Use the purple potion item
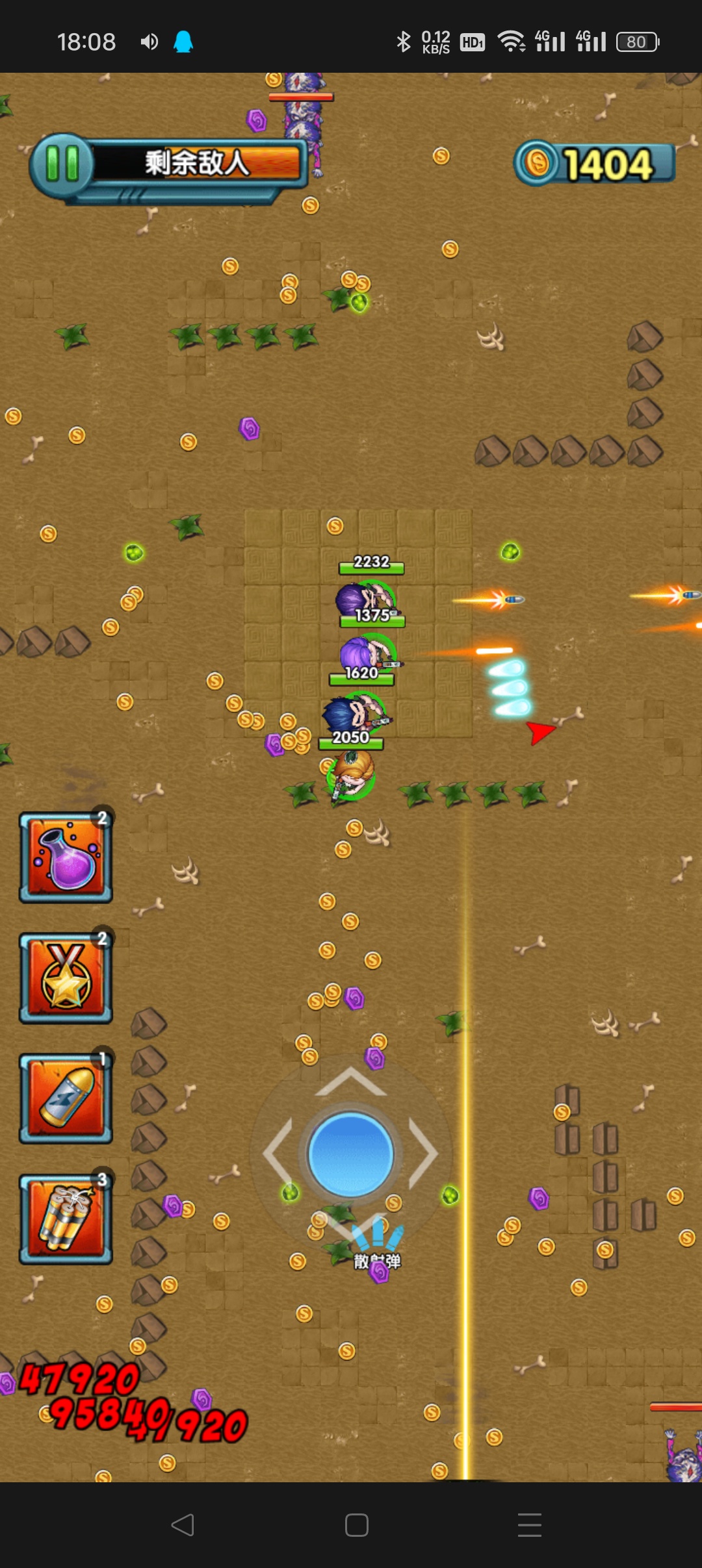Viewport: 702px width, 1568px height. 66,857
